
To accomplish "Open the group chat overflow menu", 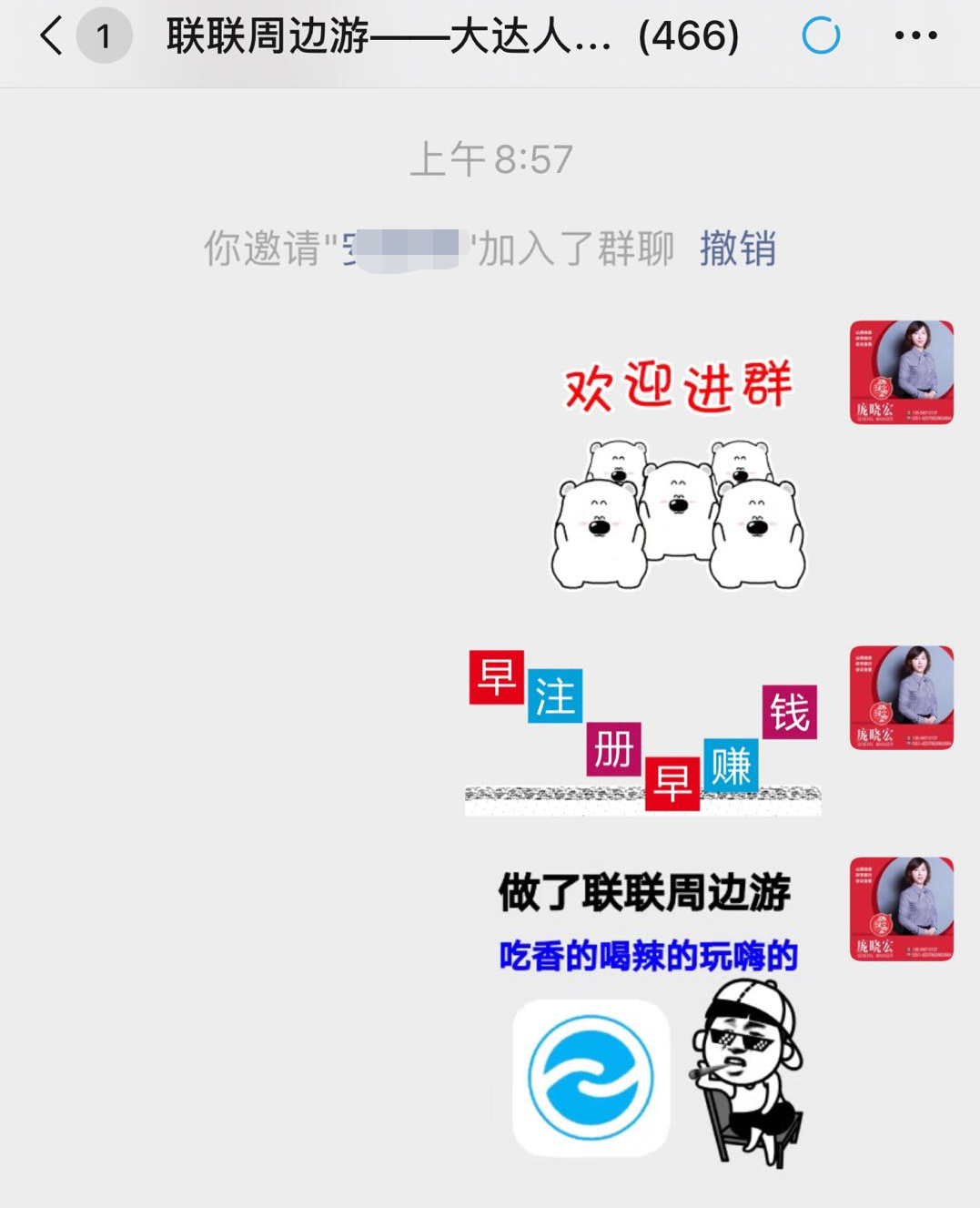I will coord(914,36).
